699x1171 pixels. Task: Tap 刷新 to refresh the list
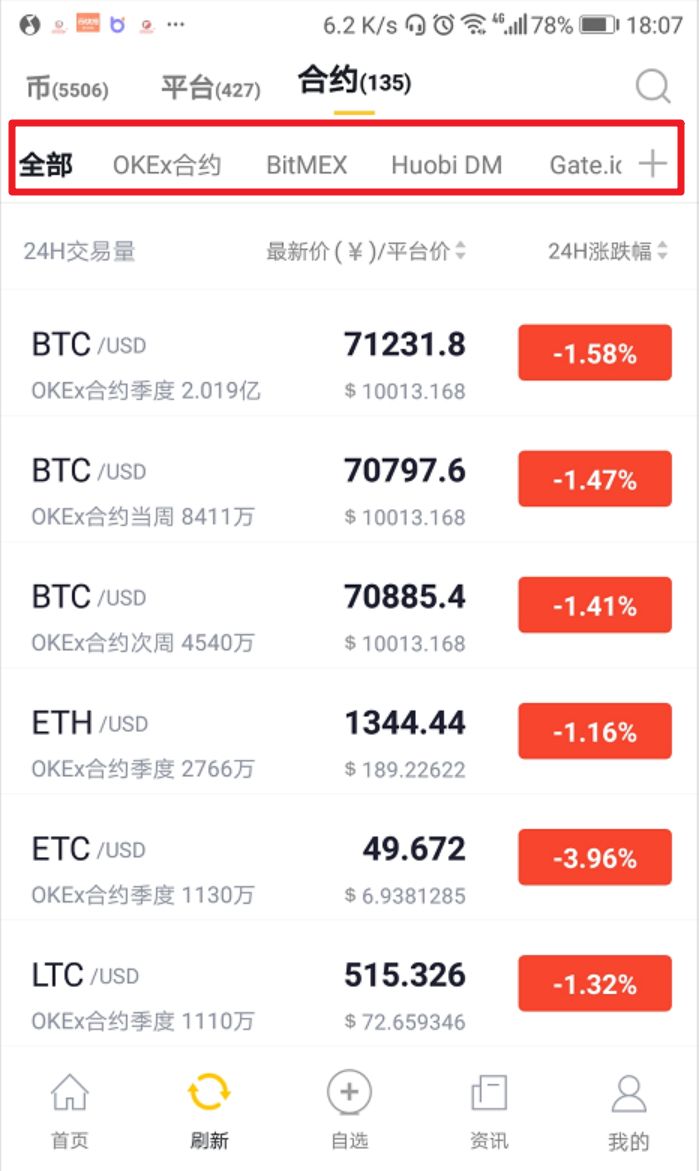tap(209, 1110)
